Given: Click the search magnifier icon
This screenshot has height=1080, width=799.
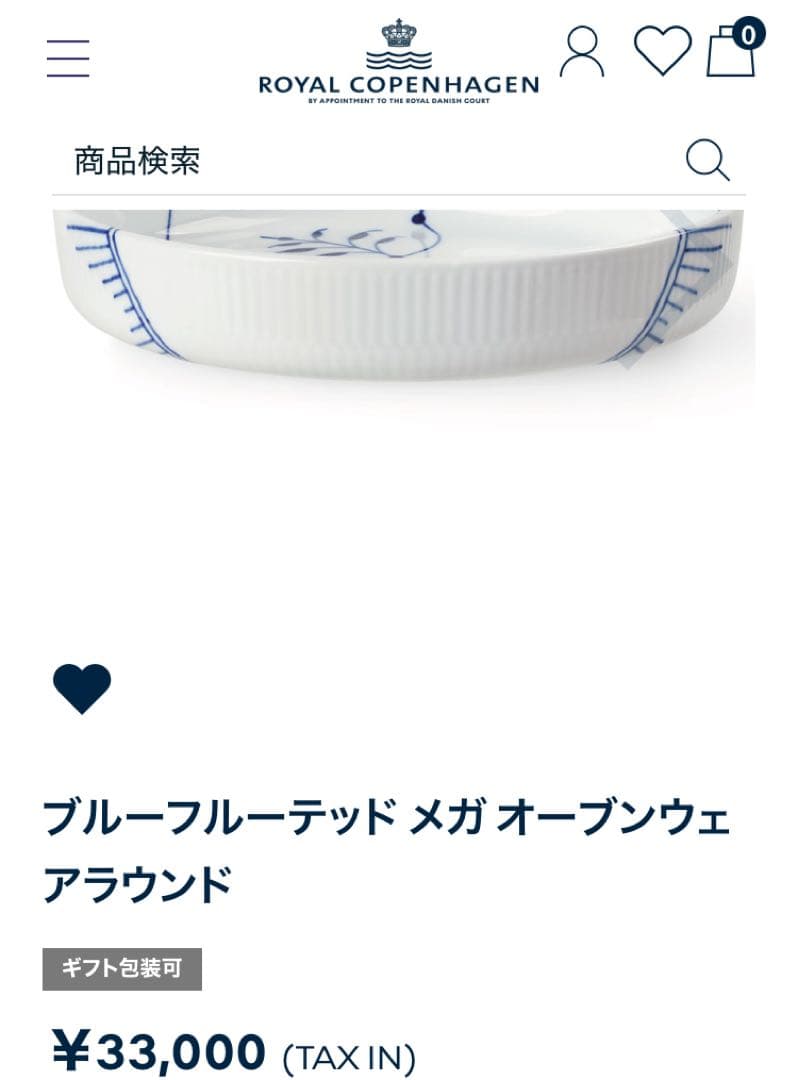Looking at the screenshot, I should [x=709, y=158].
